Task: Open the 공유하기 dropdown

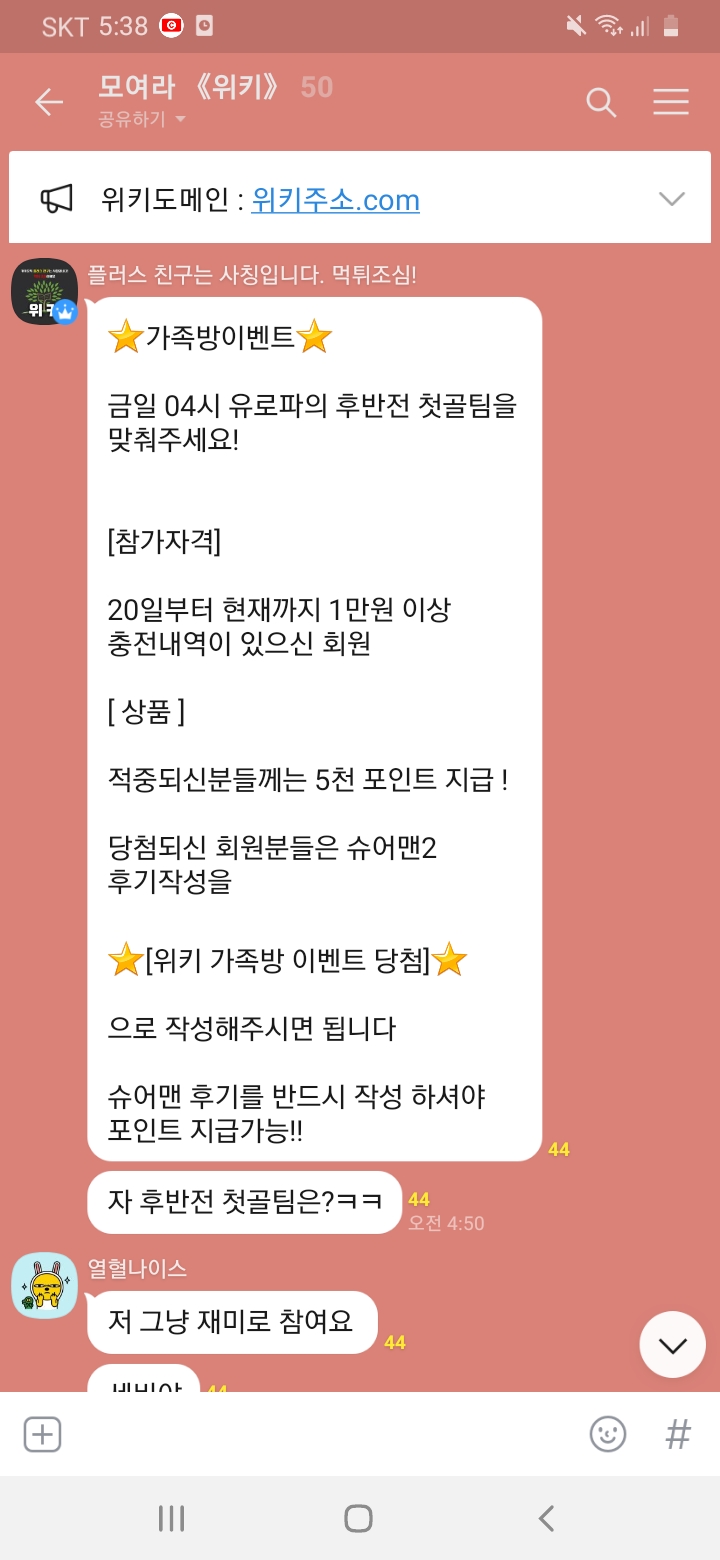Action: 142,120
